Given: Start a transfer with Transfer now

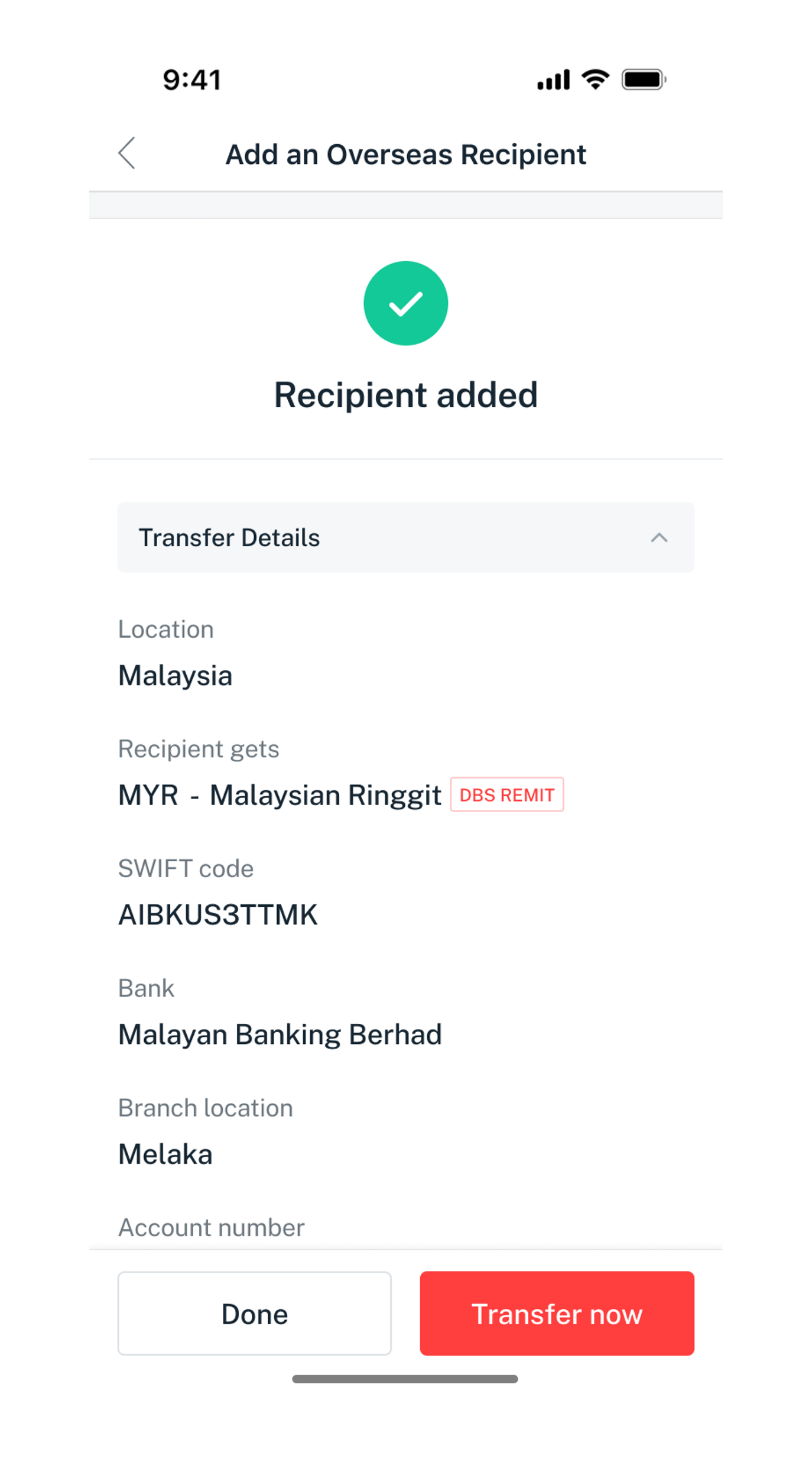Looking at the screenshot, I should [x=557, y=1313].
